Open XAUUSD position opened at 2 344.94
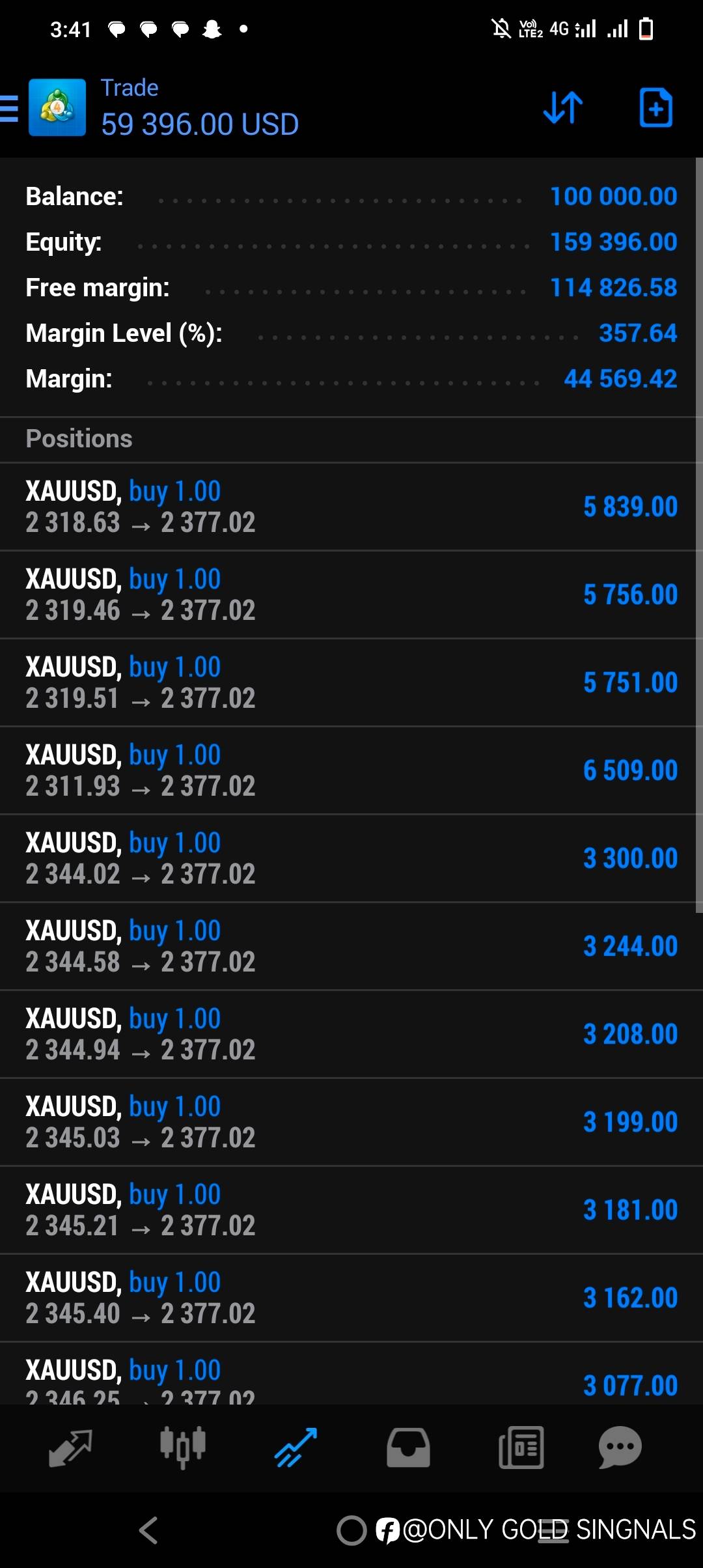703x1568 pixels. [x=351, y=1034]
